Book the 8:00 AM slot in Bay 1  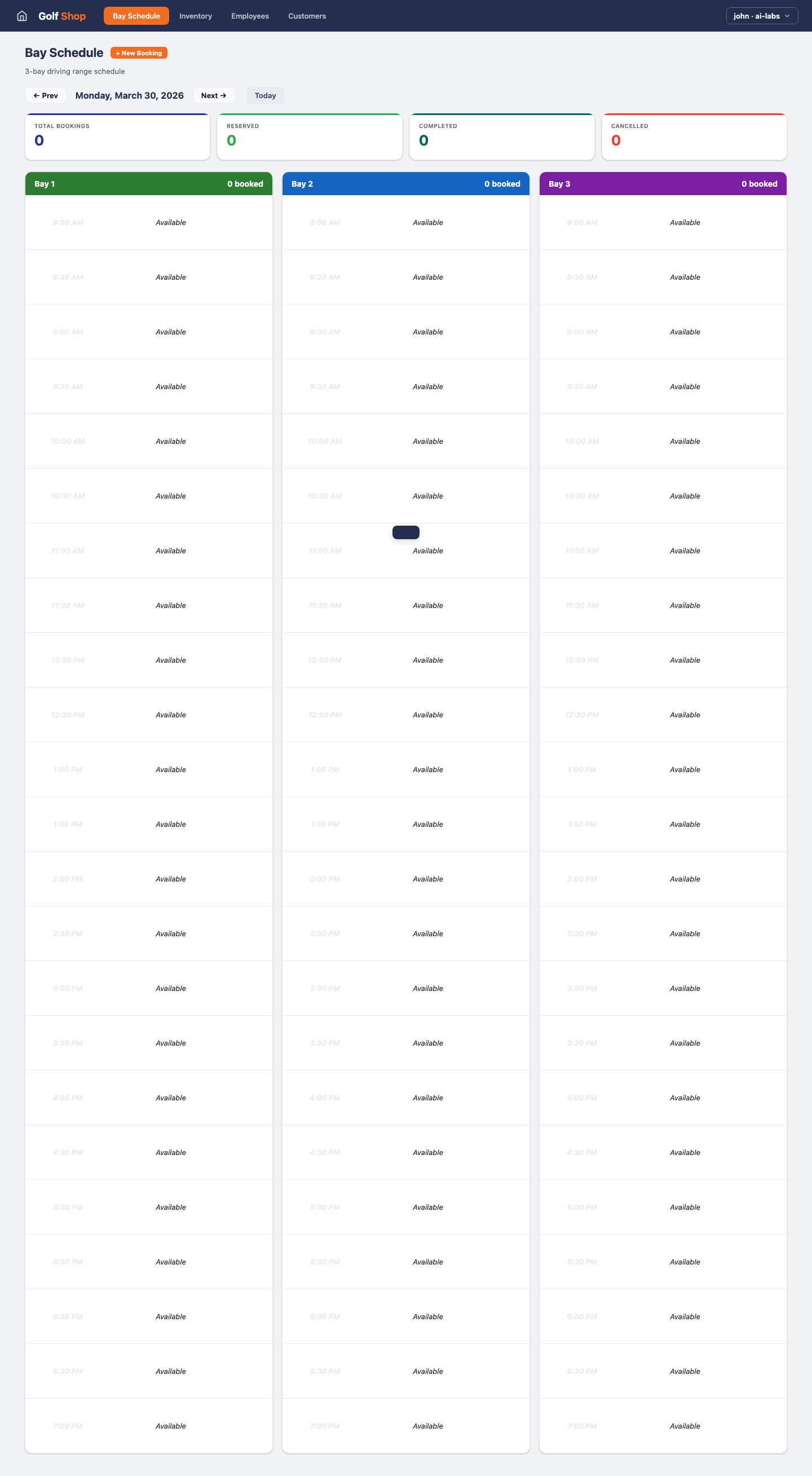pyautogui.click(x=148, y=222)
